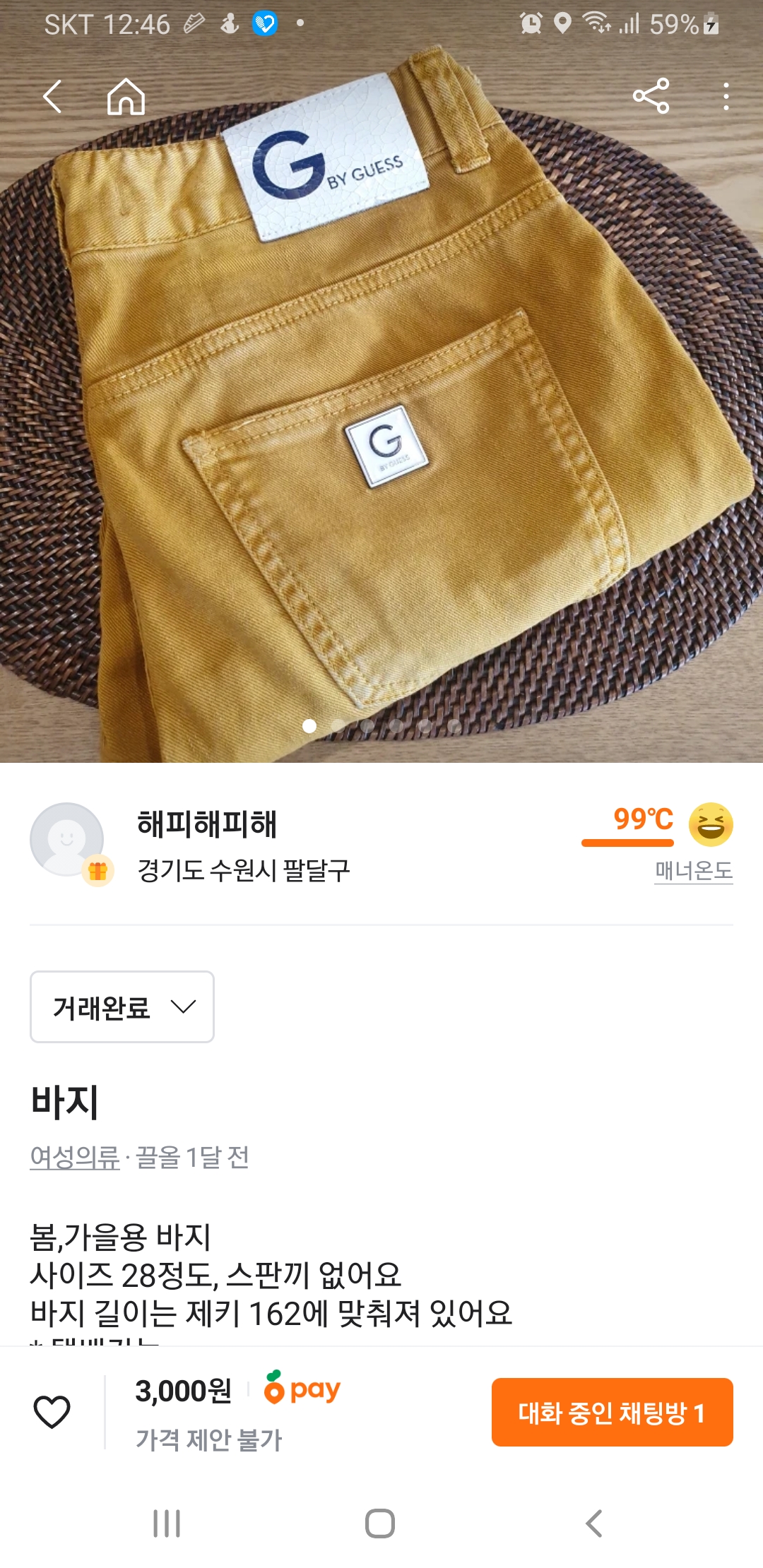Tap the system recent apps button
Screen dimensions: 763x1568
coord(167,1524)
